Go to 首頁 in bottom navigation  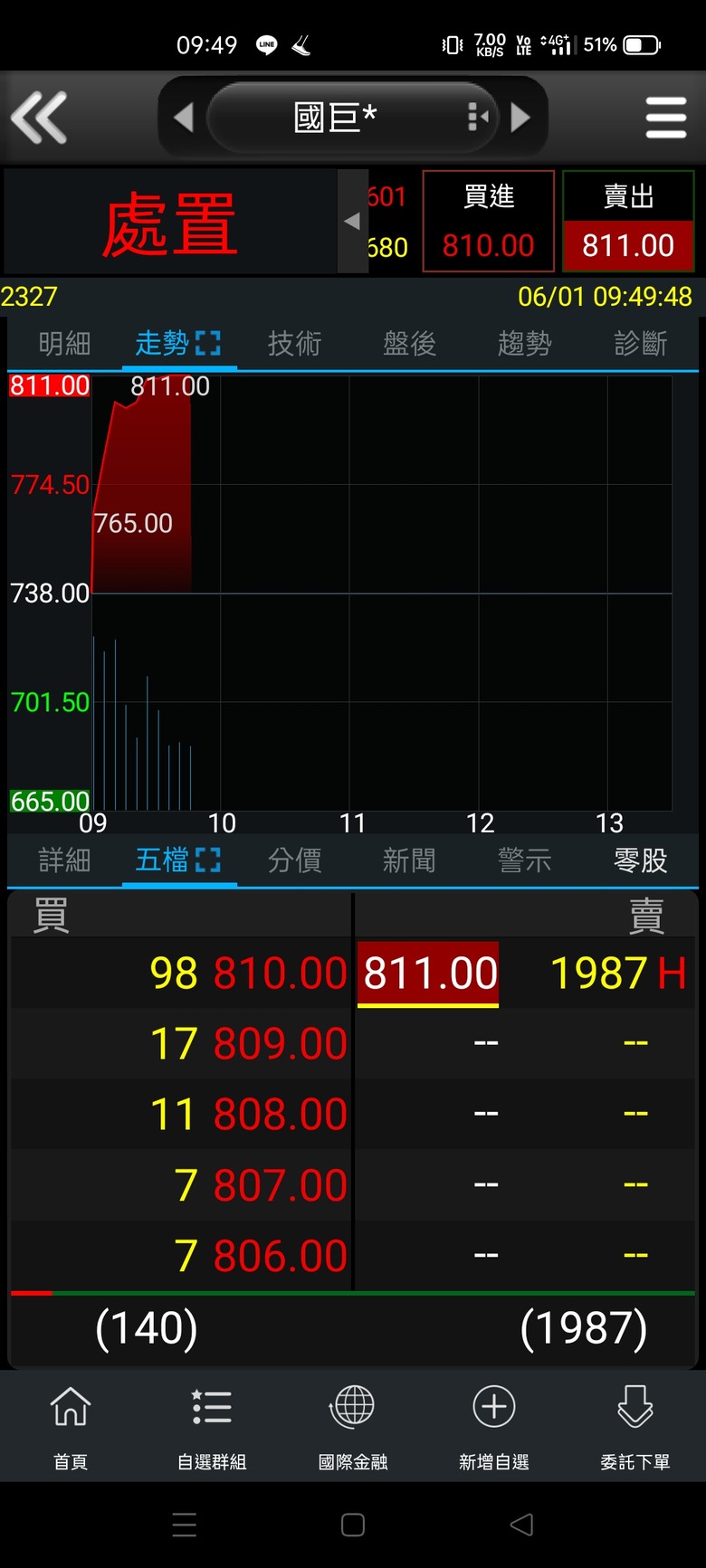pyautogui.click(x=71, y=1426)
